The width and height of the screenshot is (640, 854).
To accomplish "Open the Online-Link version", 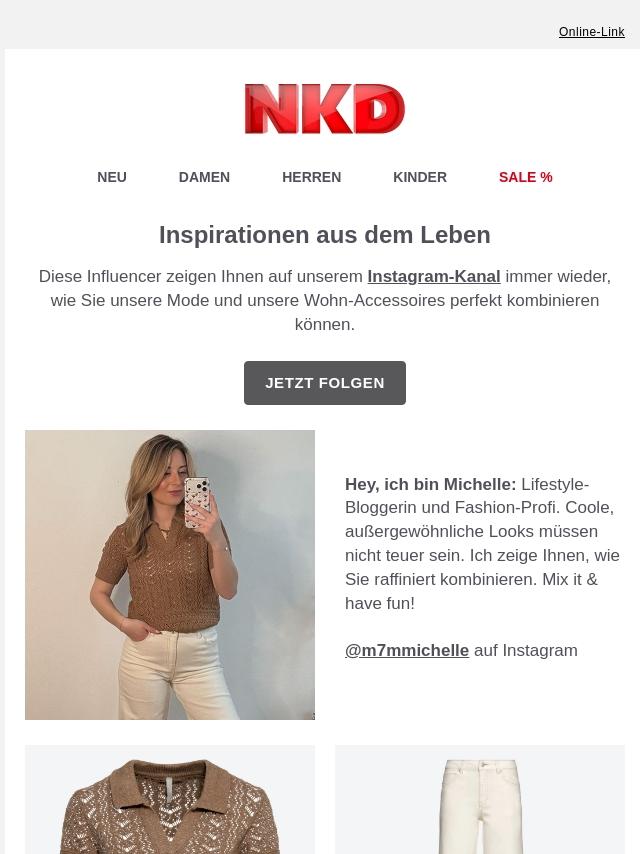I will tap(591, 32).
